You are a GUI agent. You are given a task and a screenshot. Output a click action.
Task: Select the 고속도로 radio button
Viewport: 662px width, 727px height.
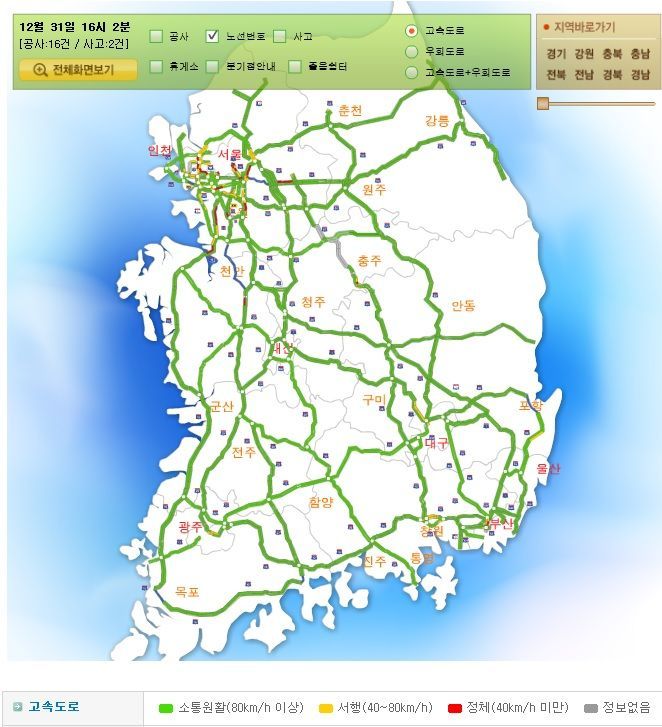coord(412,31)
